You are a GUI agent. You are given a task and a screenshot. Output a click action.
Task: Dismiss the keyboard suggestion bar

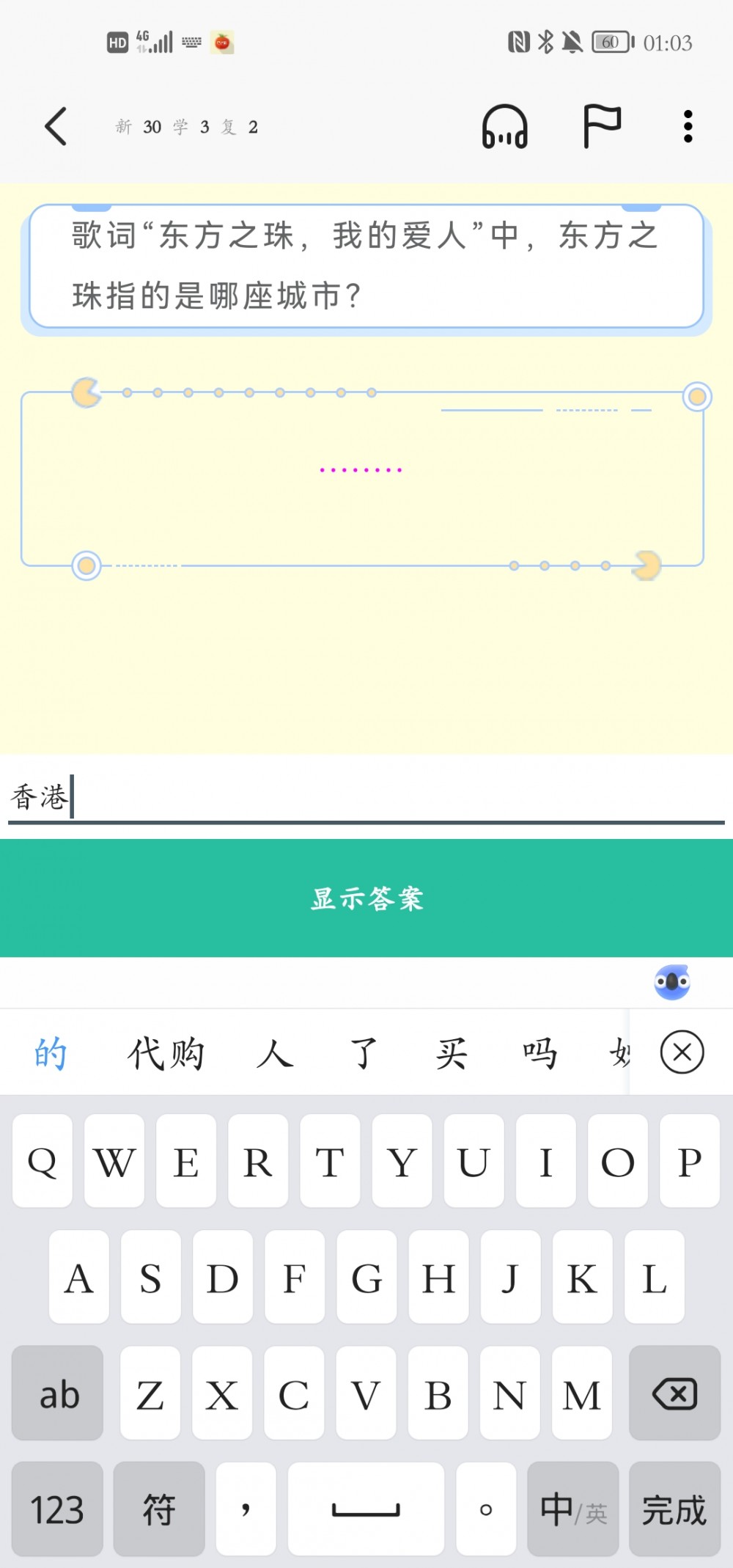point(682,1052)
